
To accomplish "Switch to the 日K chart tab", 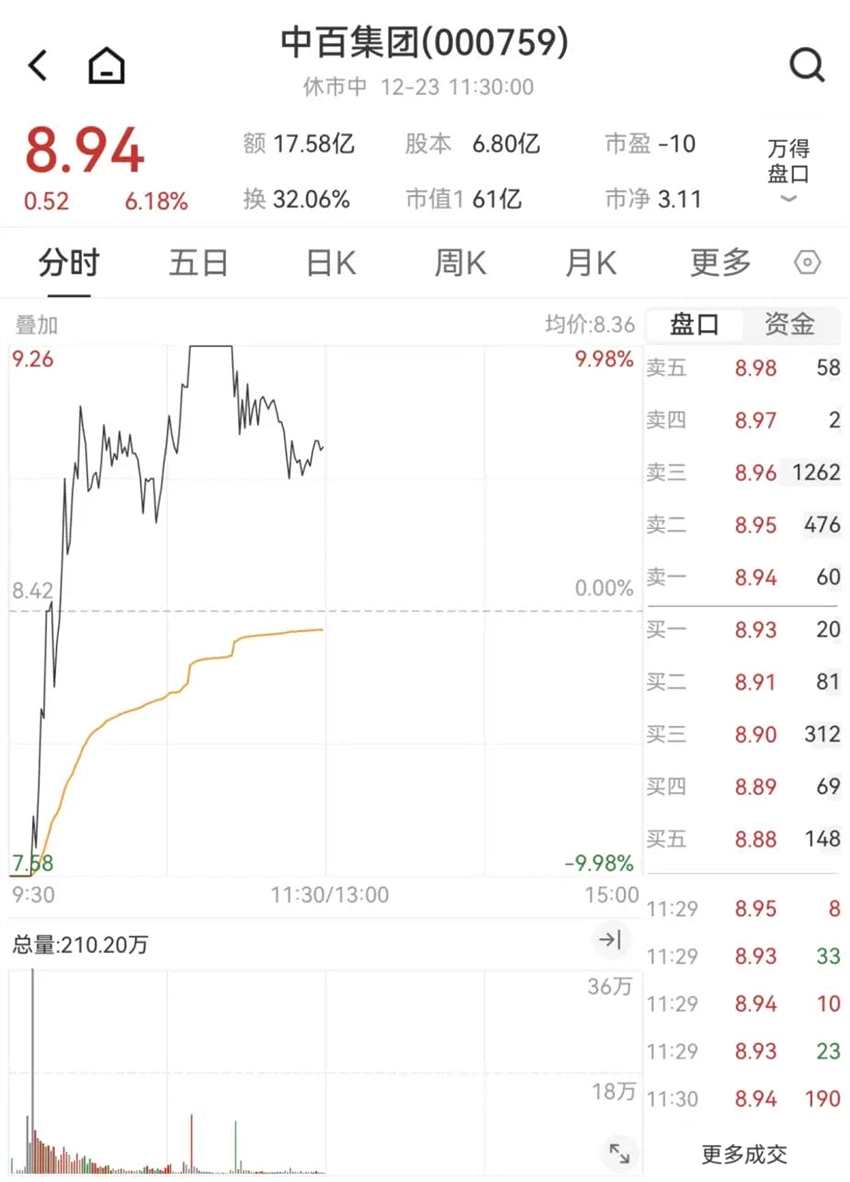I will click(330, 264).
